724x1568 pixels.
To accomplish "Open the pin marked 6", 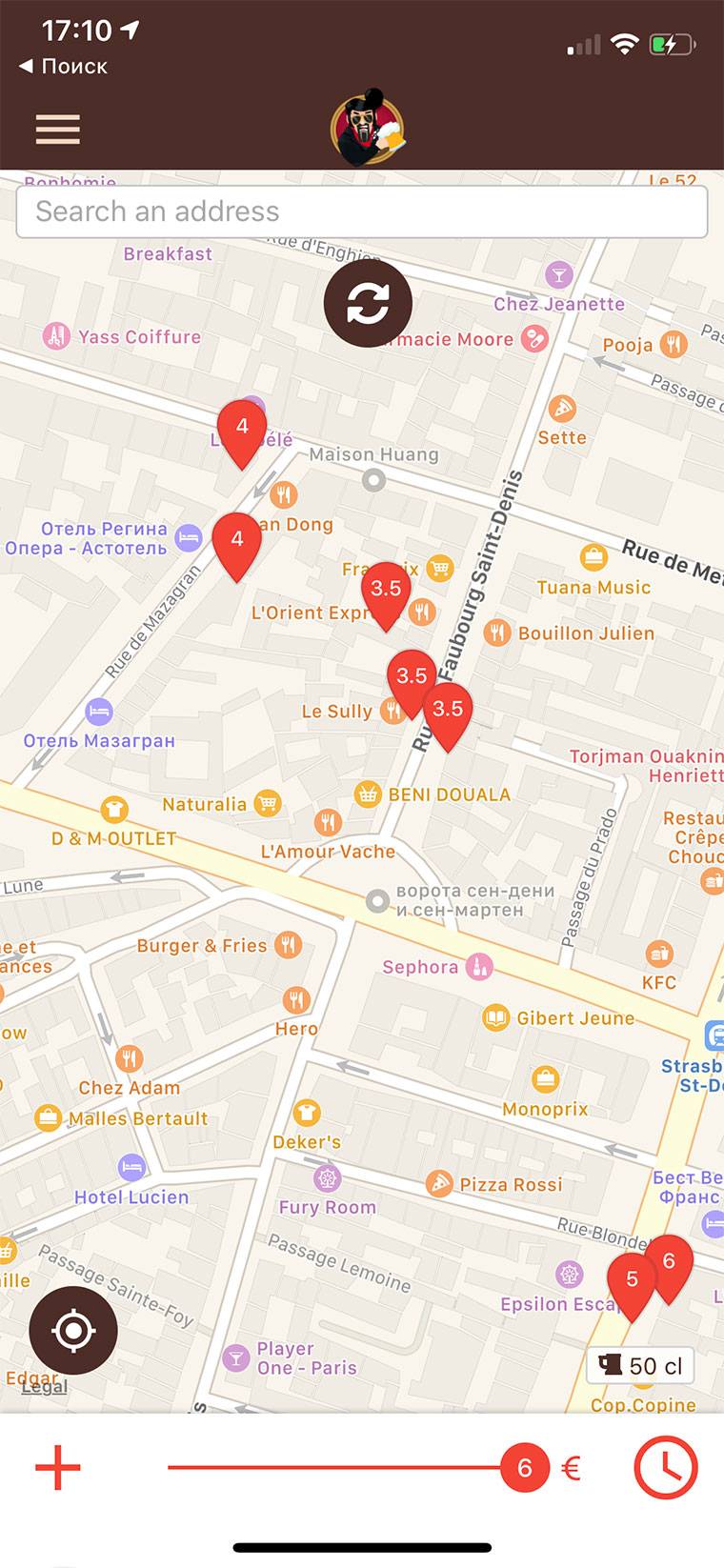I will 669,1263.
